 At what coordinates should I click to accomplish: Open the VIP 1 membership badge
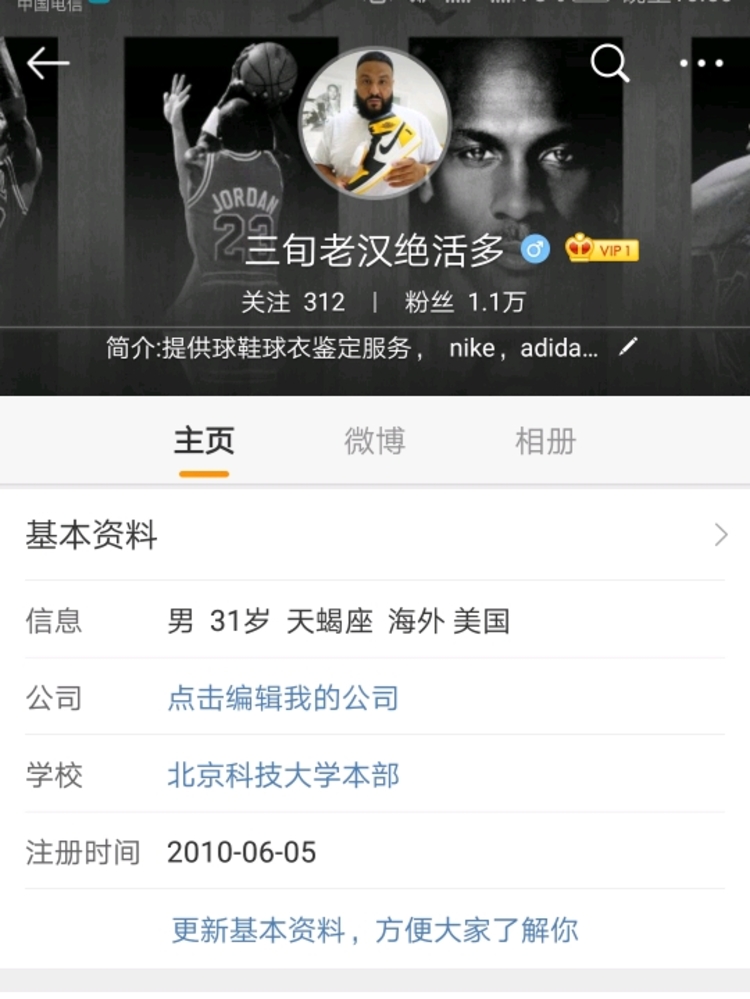point(602,249)
